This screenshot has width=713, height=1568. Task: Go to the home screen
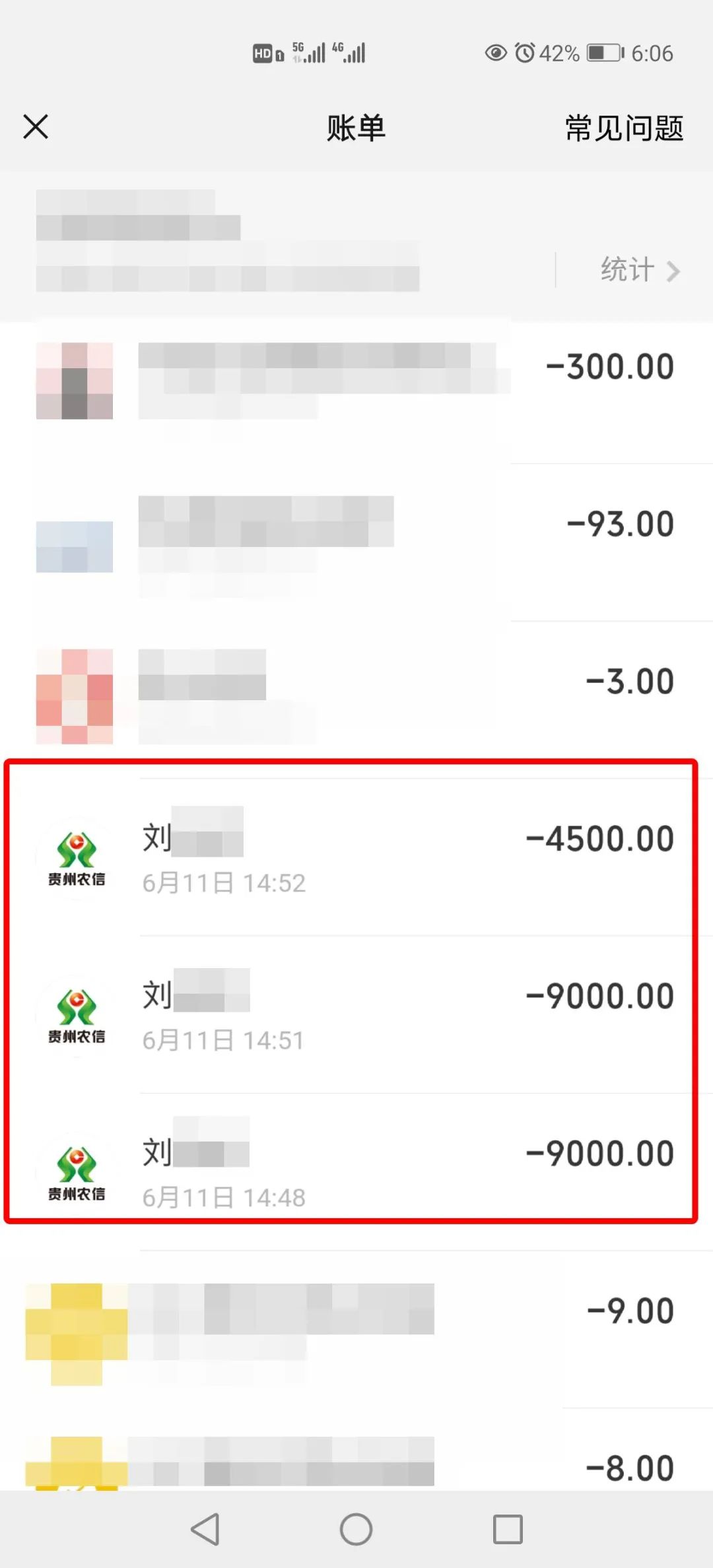click(356, 1529)
